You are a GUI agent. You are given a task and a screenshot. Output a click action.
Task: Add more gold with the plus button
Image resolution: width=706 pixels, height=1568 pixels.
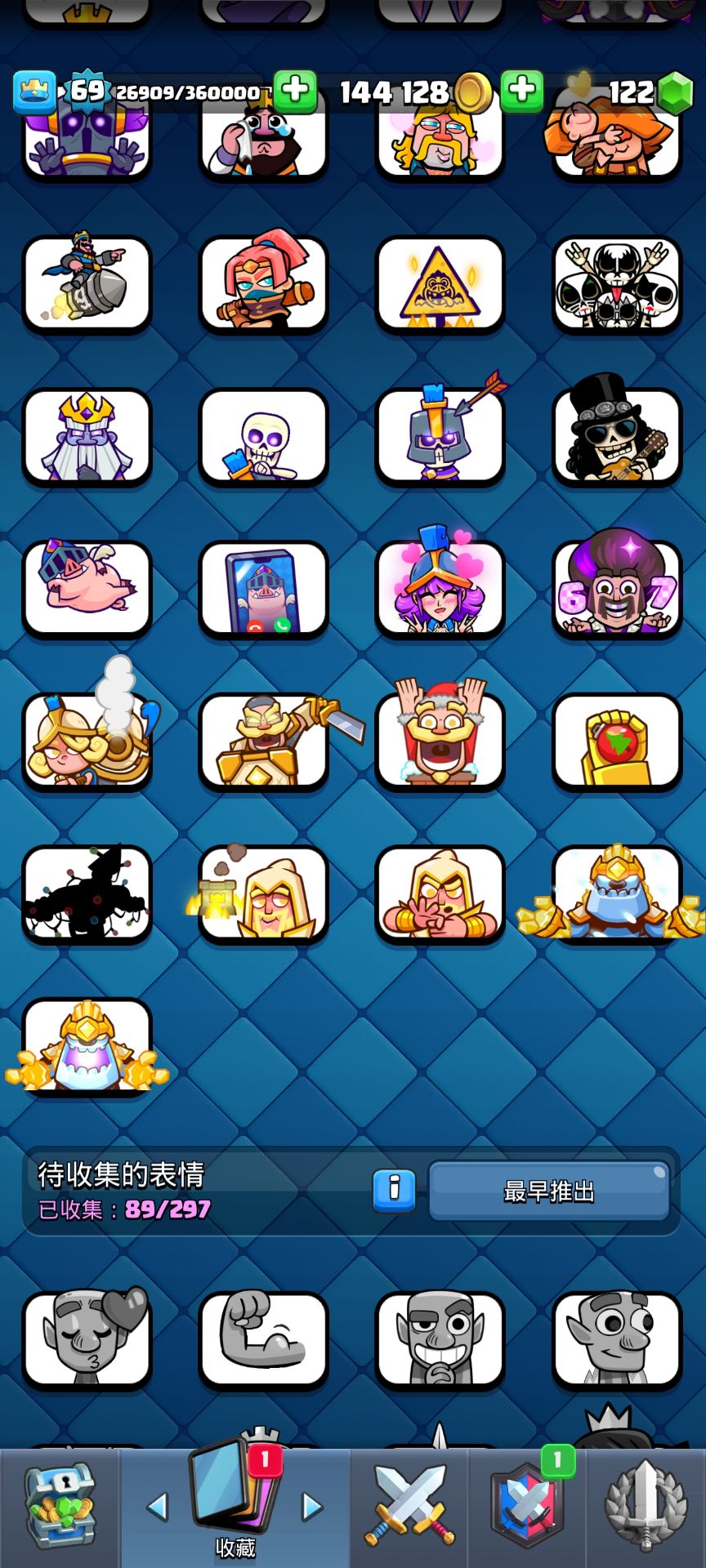tap(295, 91)
